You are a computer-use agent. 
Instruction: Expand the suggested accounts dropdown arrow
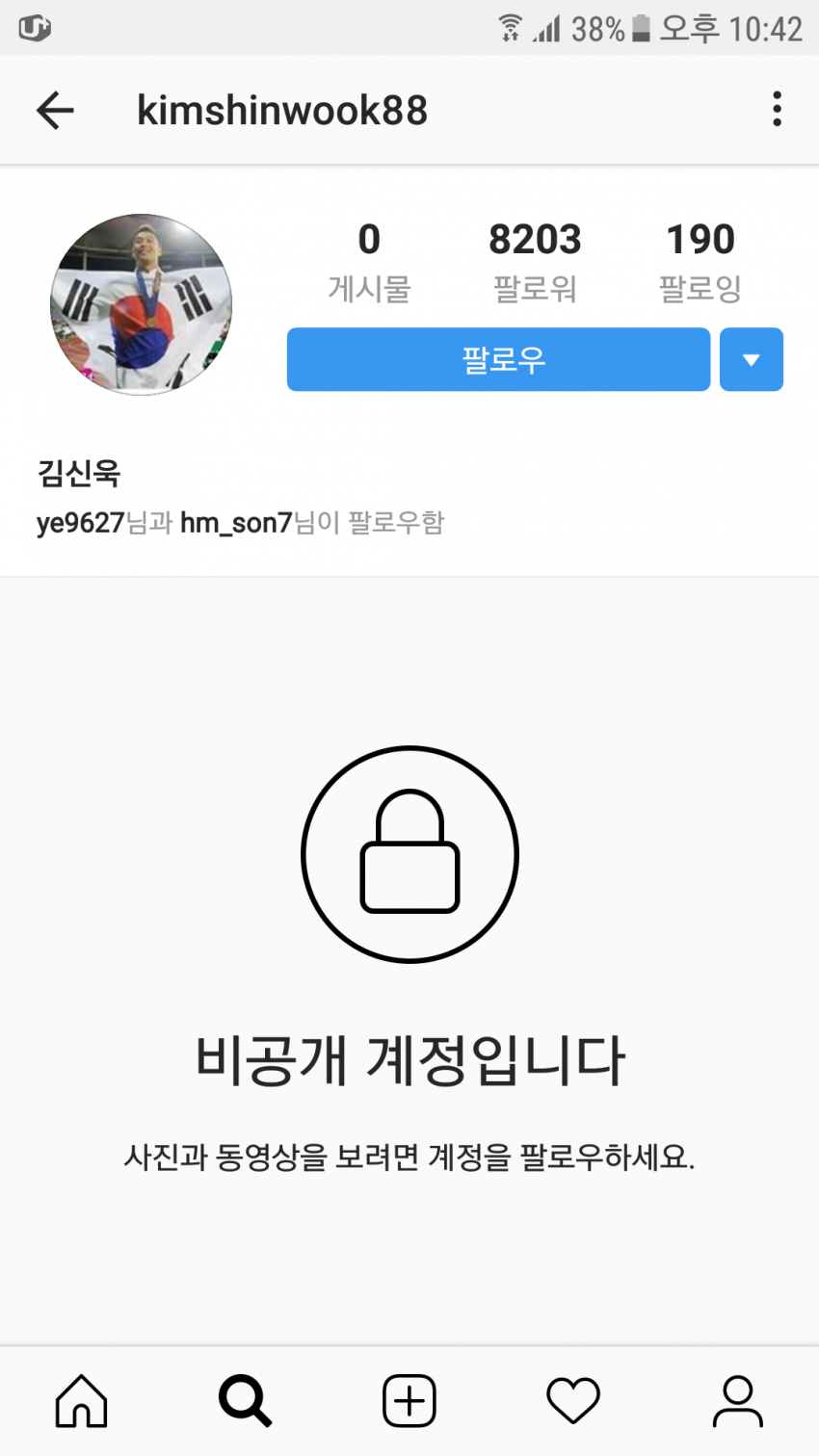(x=752, y=359)
